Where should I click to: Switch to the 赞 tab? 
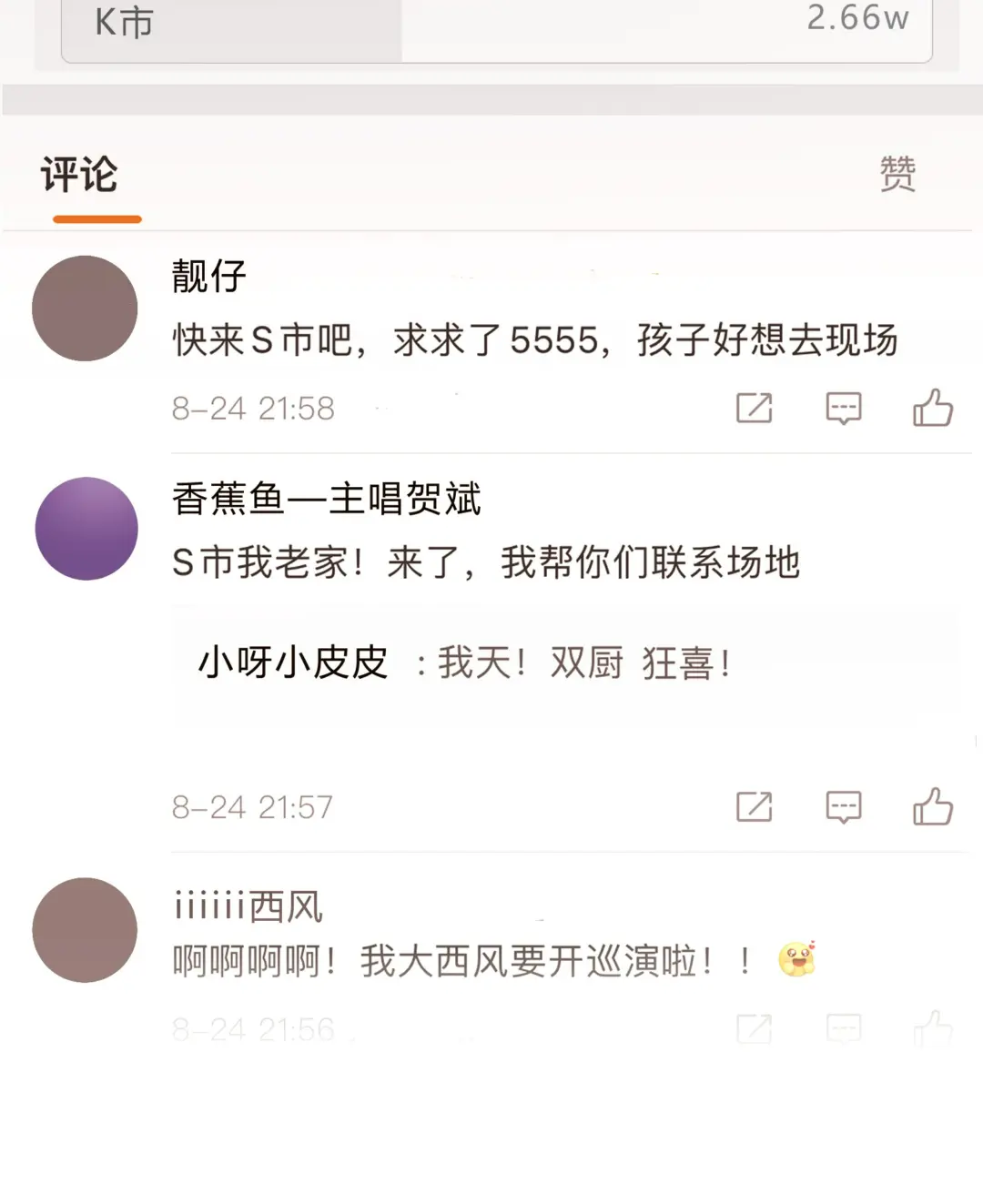[897, 173]
